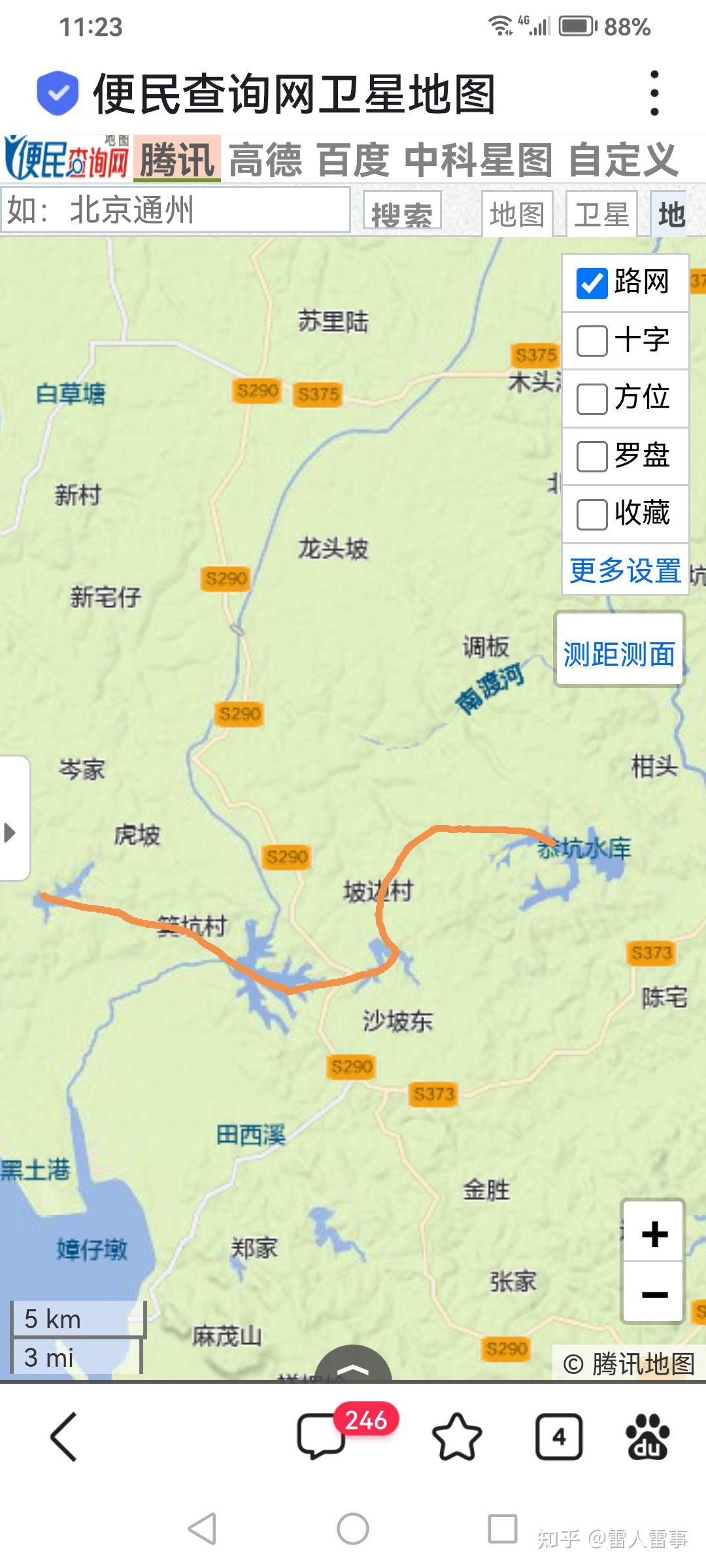The height and width of the screenshot is (1568, 706).
Task: Open 更多设置 link
Action: [x=625, y=570]
